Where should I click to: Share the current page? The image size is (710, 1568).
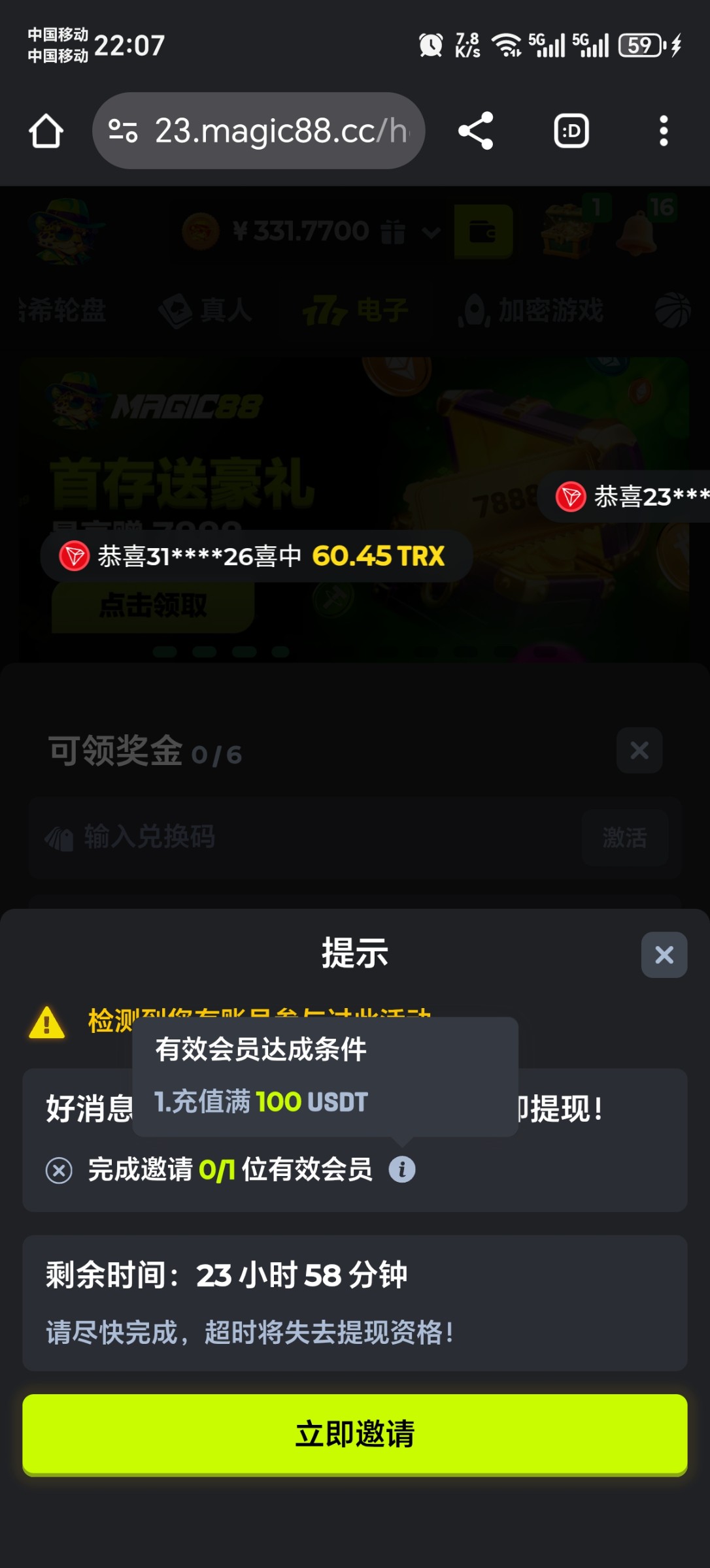coord(475,131)
